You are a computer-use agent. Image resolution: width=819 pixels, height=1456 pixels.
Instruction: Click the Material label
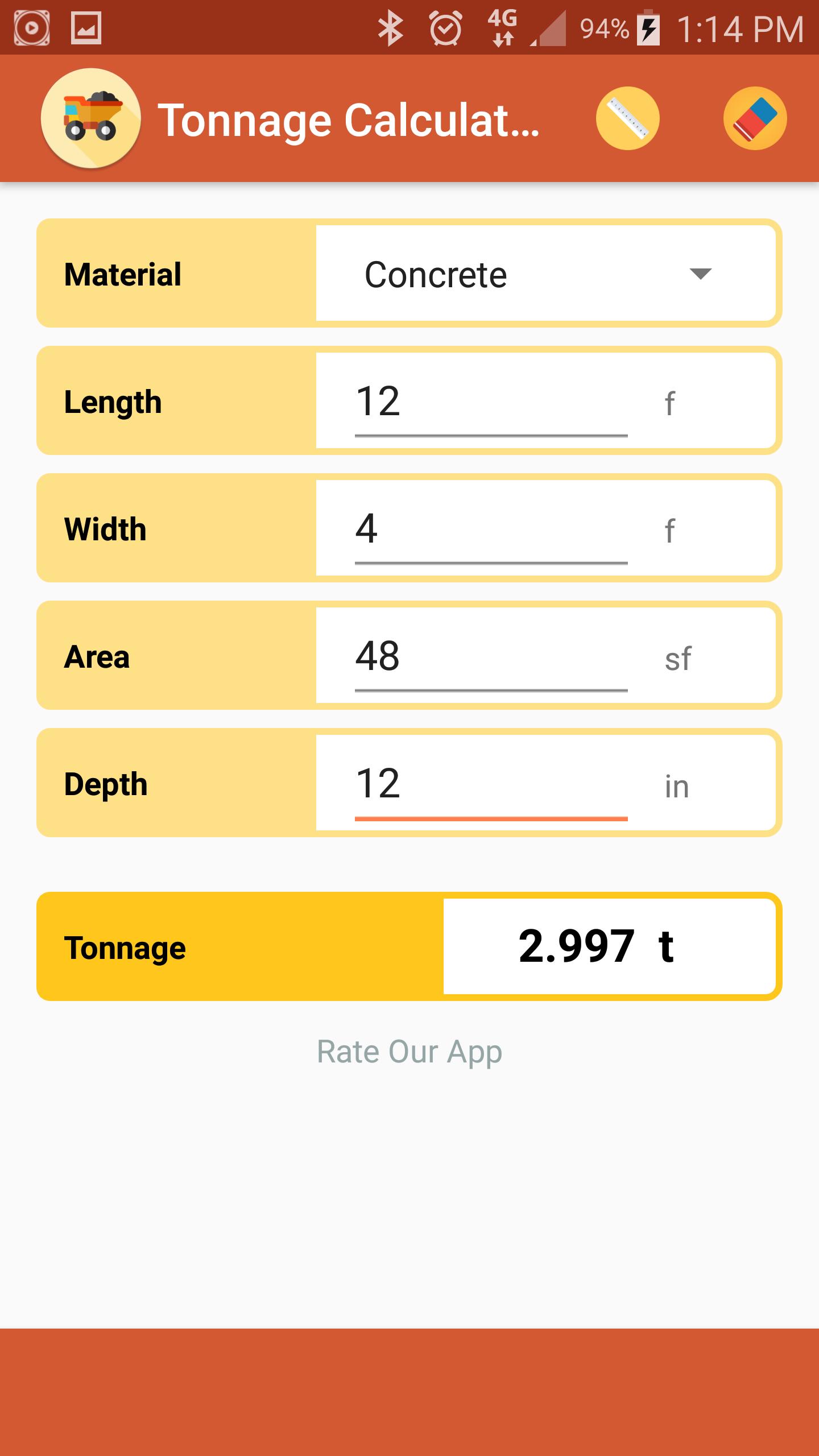tap(123, 275)
